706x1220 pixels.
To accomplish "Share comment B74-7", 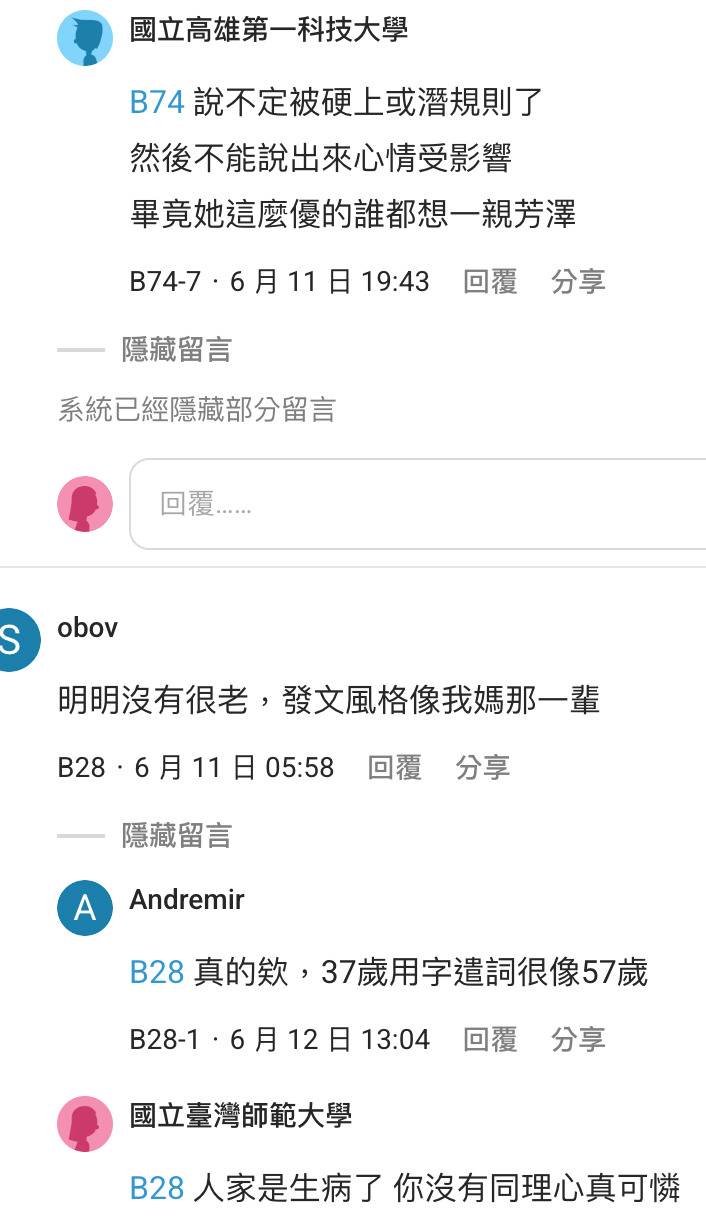I will click(x=578, y=282).
